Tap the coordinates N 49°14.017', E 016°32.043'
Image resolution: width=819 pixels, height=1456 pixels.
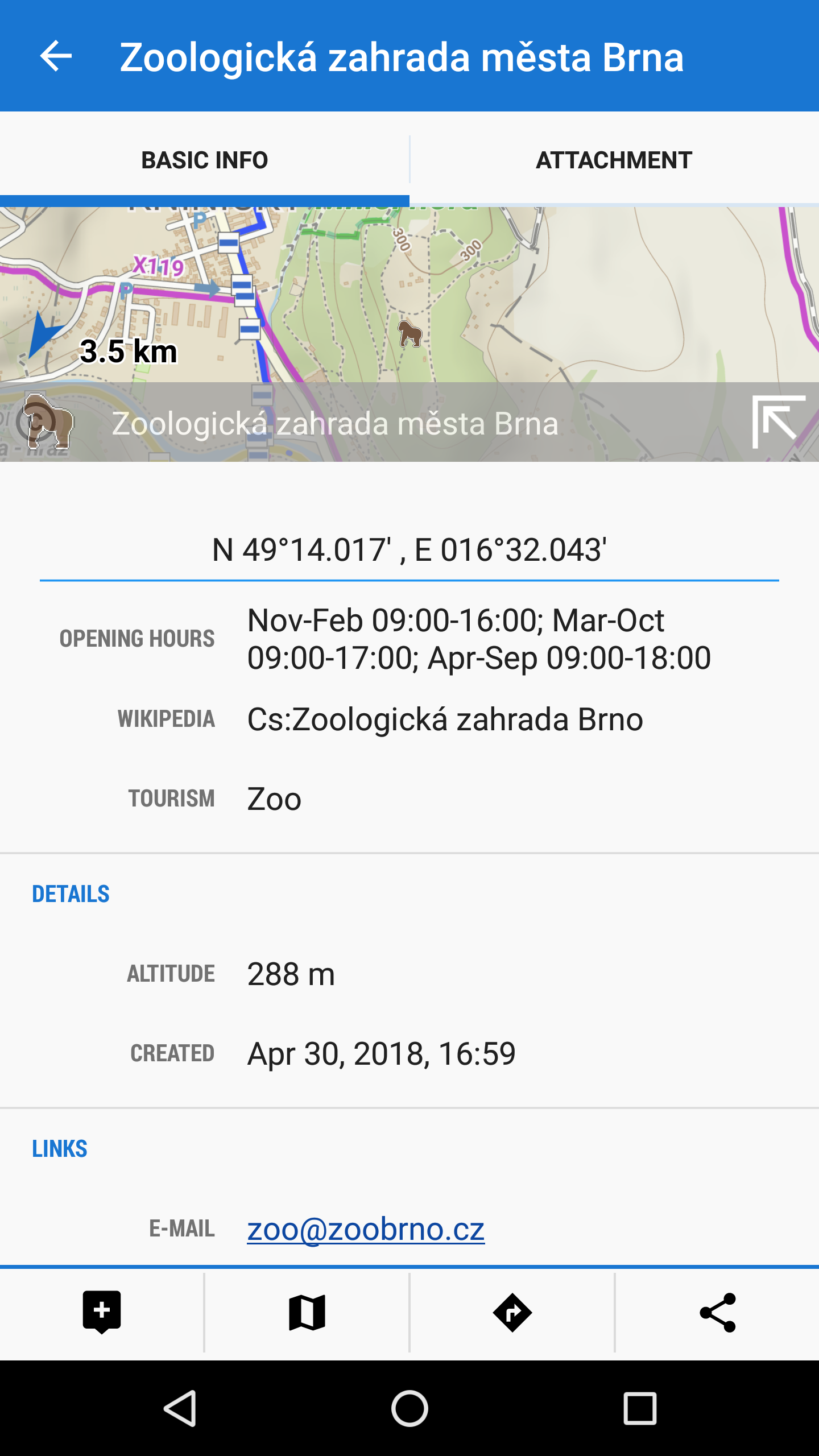click(409, 550)
